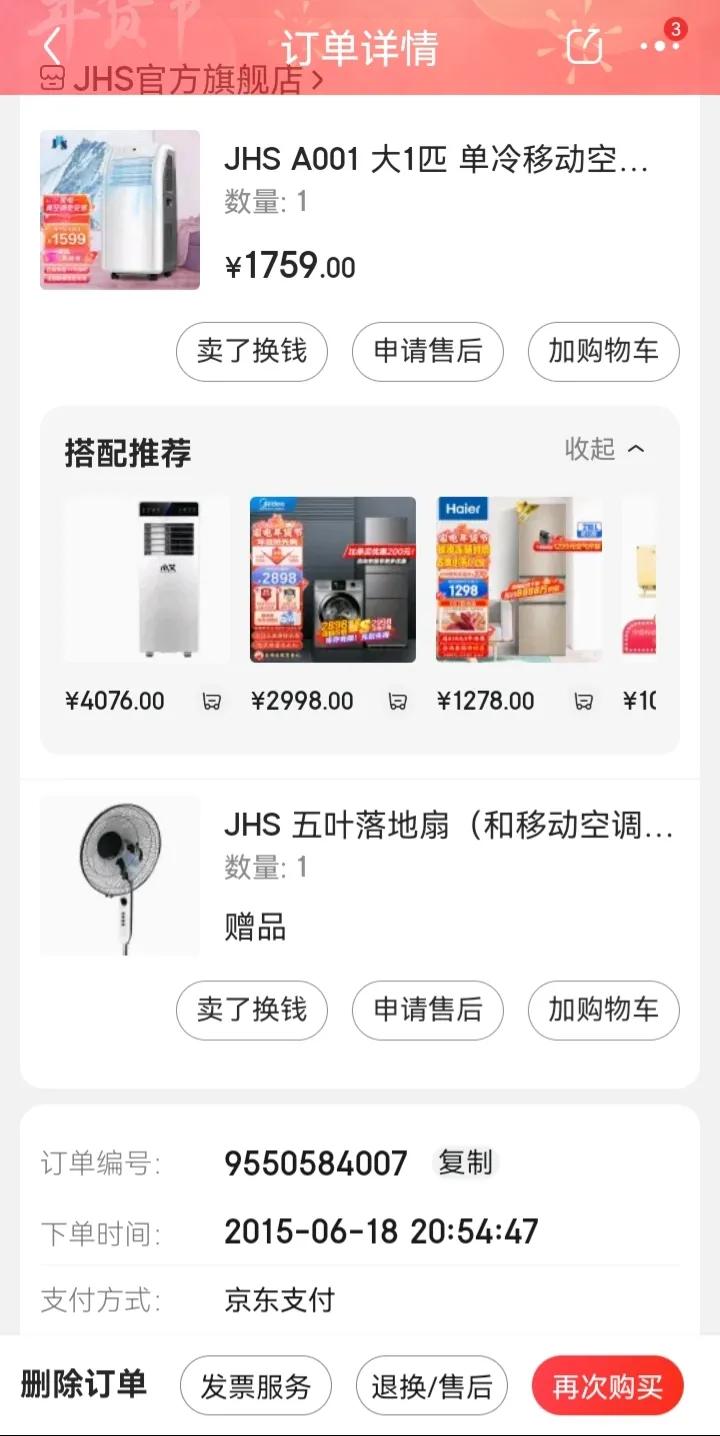Expand the truncated JHS 五叶落地扇 gift title
Screen dimensions: 720x1436
[440, 828]
